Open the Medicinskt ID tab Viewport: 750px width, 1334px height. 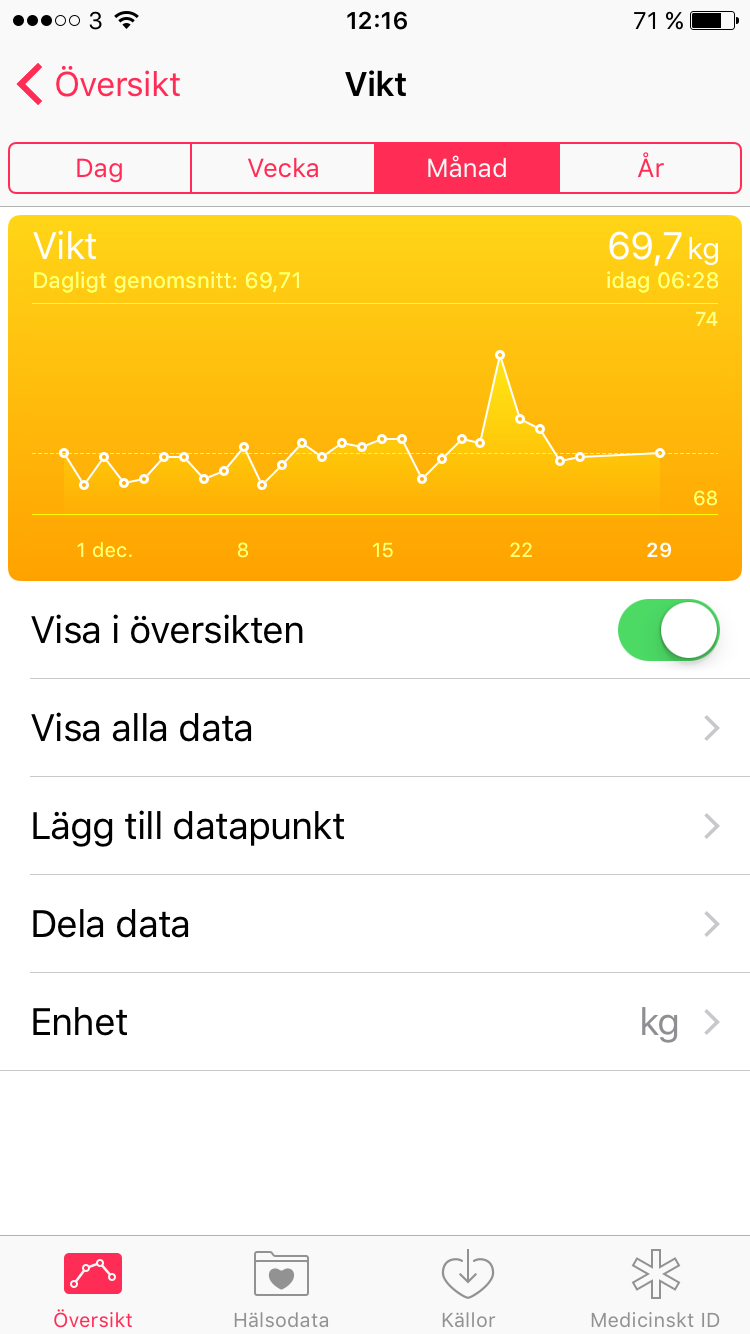[x=655, y=1288]
